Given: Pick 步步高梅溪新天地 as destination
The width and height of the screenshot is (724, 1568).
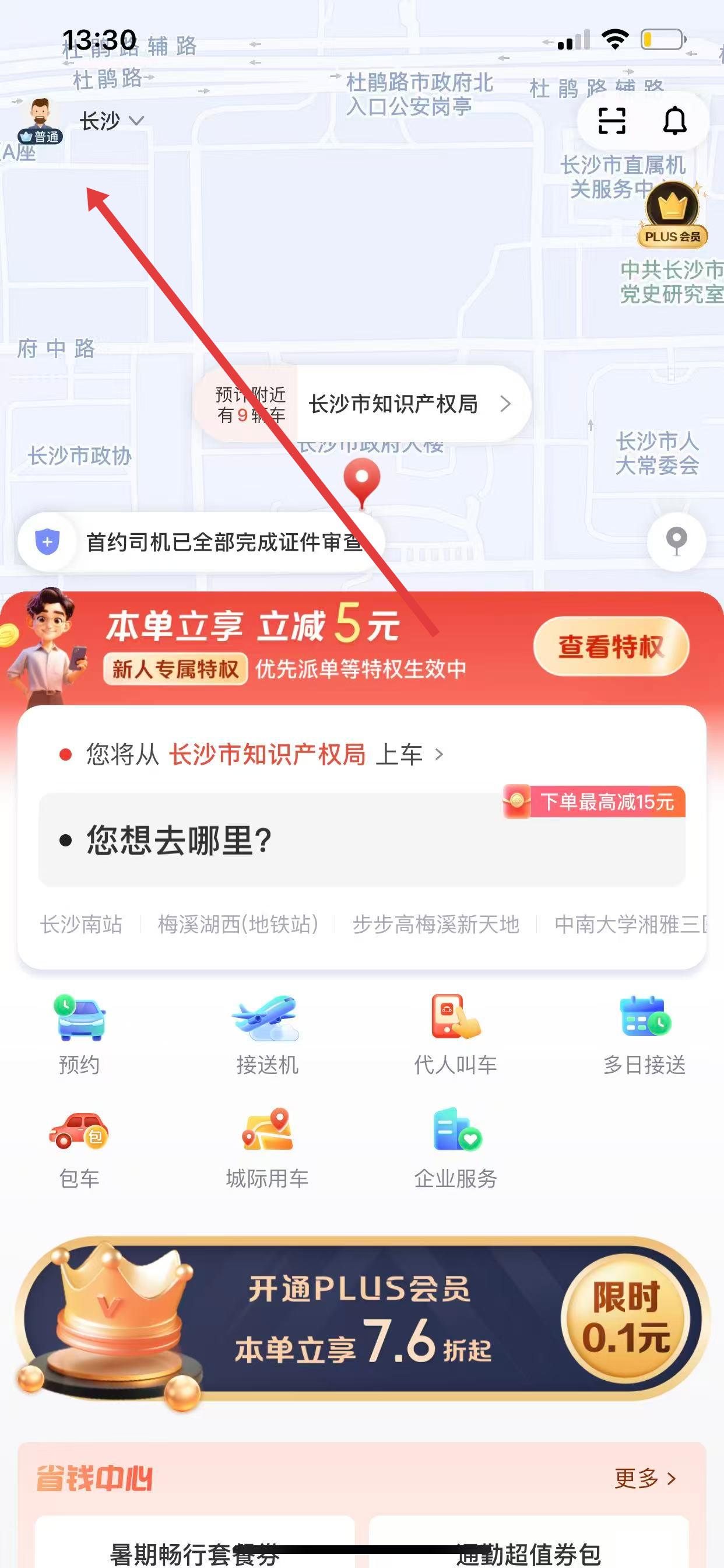Looking at the screenshot, I should pos(435,924).
